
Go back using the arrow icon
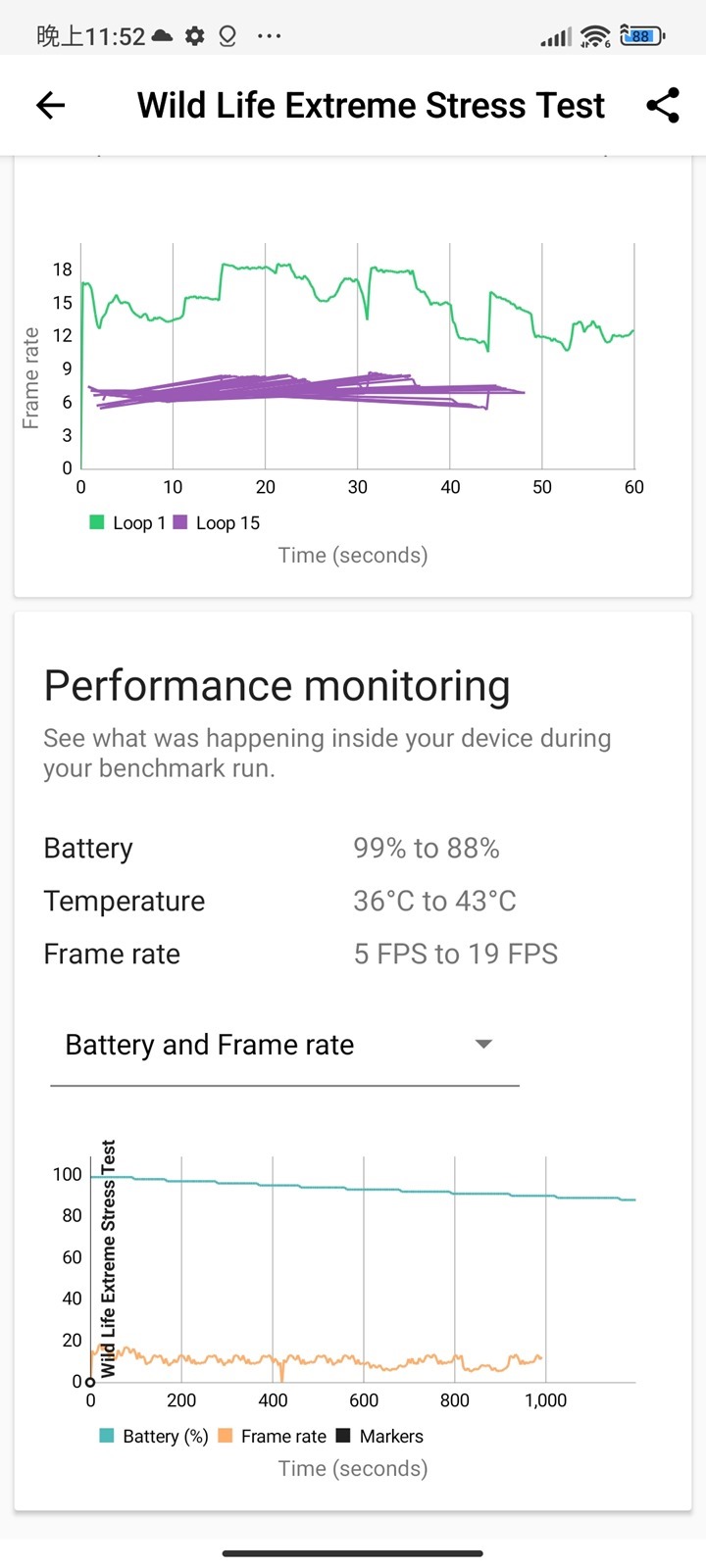[x=50, y=106]
